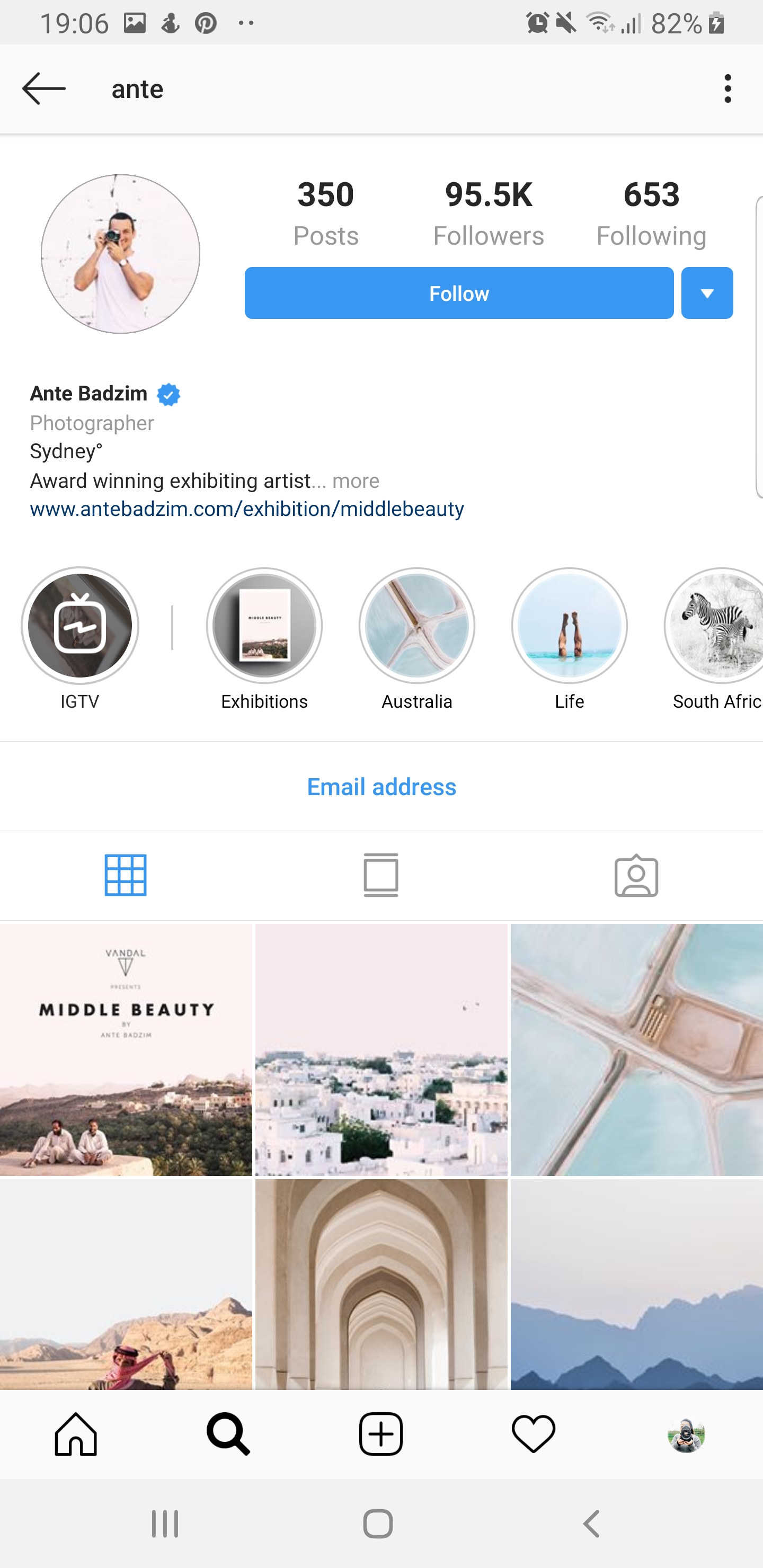View the 95.5K followers list
The height and width of the screenshot is (1568, 763).
(489, 213)
